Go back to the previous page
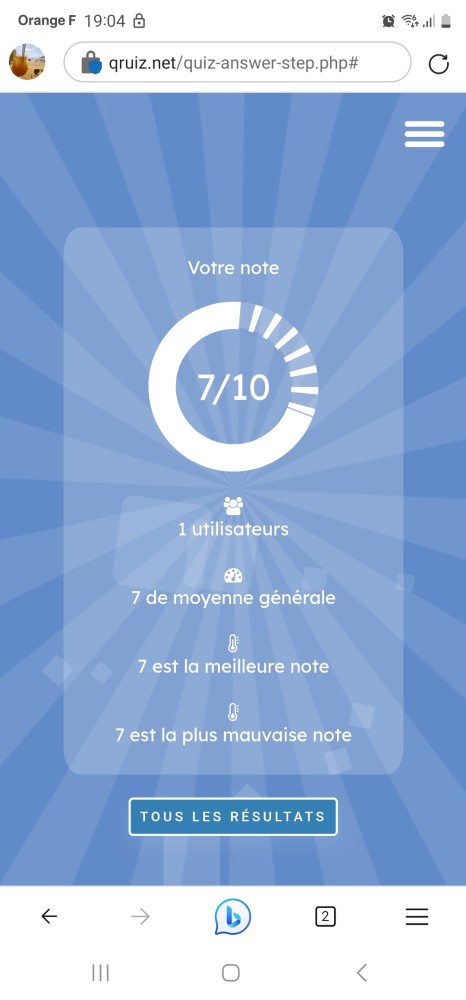Screen dimensions: 466x1000 click(x=49, y=916)
